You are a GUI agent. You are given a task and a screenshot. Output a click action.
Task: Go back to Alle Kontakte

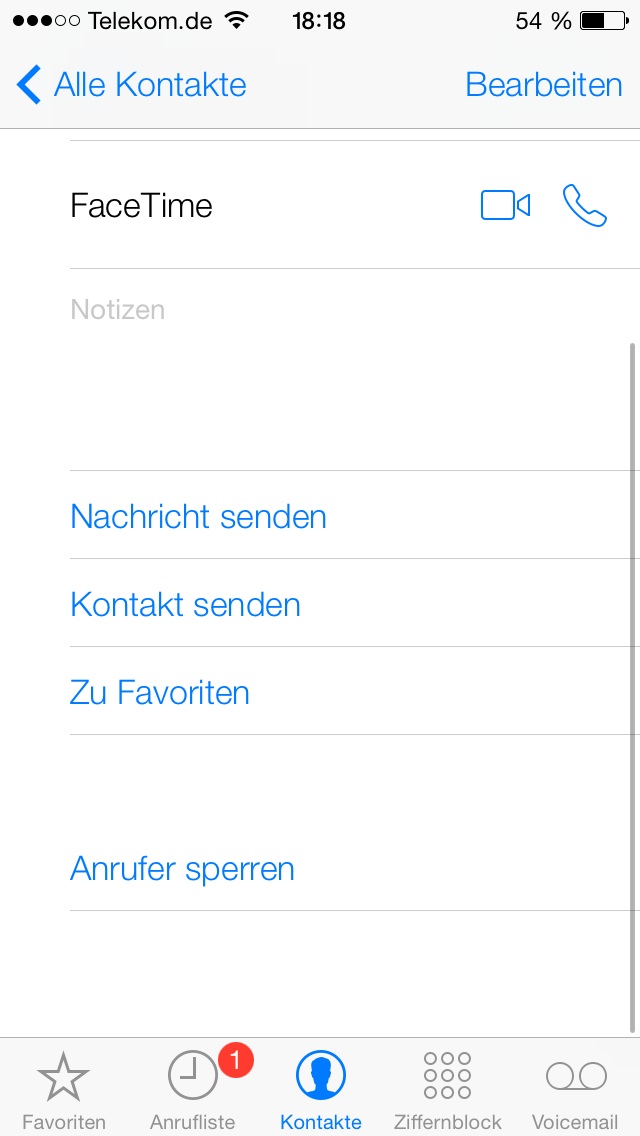coord(132,85)
